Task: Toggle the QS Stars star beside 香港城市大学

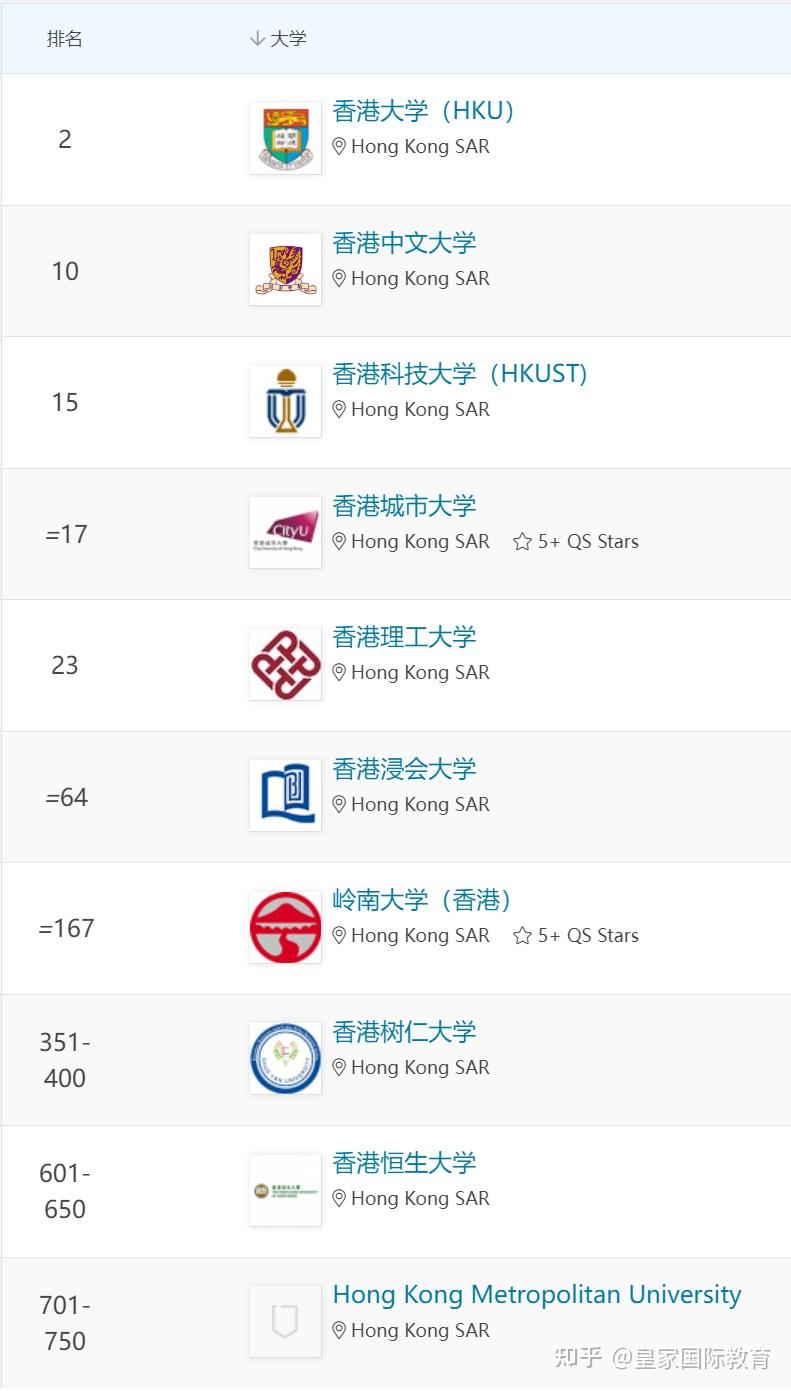Action: pyautogui.click(x=521, y=541)
